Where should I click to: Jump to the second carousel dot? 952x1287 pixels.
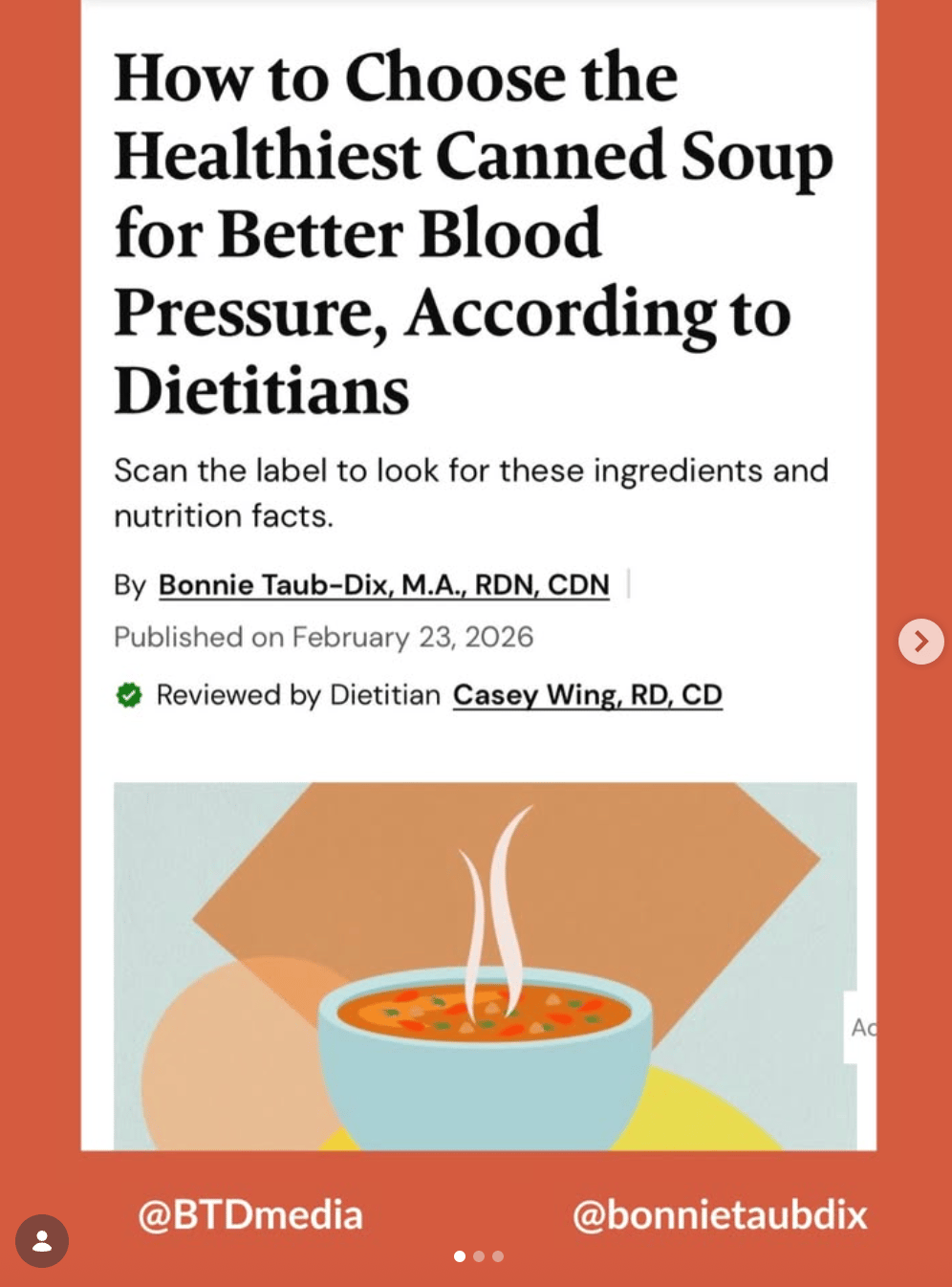coord(479,1256)
